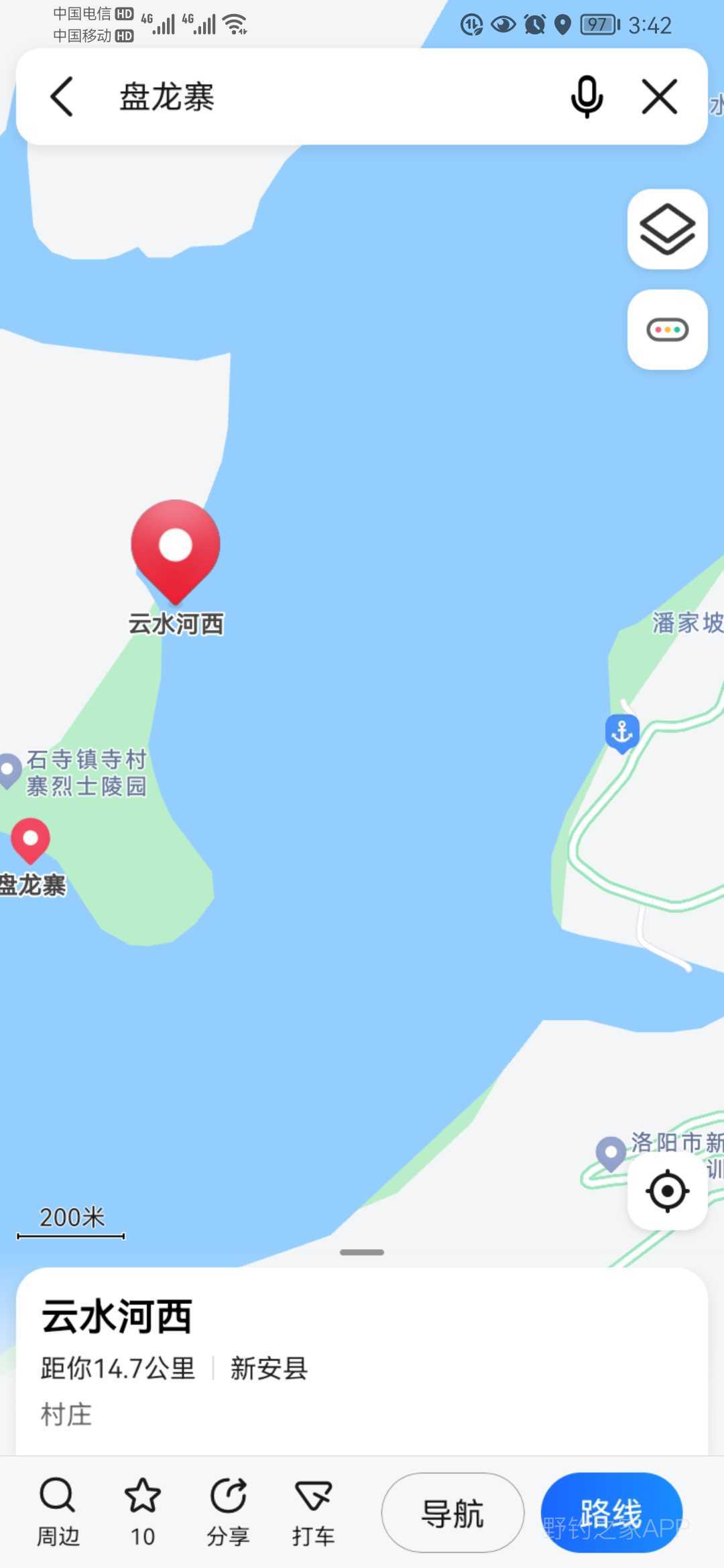This screenshot has width=724, height=1568.
Task: Open the map layers selector
Action: tap(667, 229)
